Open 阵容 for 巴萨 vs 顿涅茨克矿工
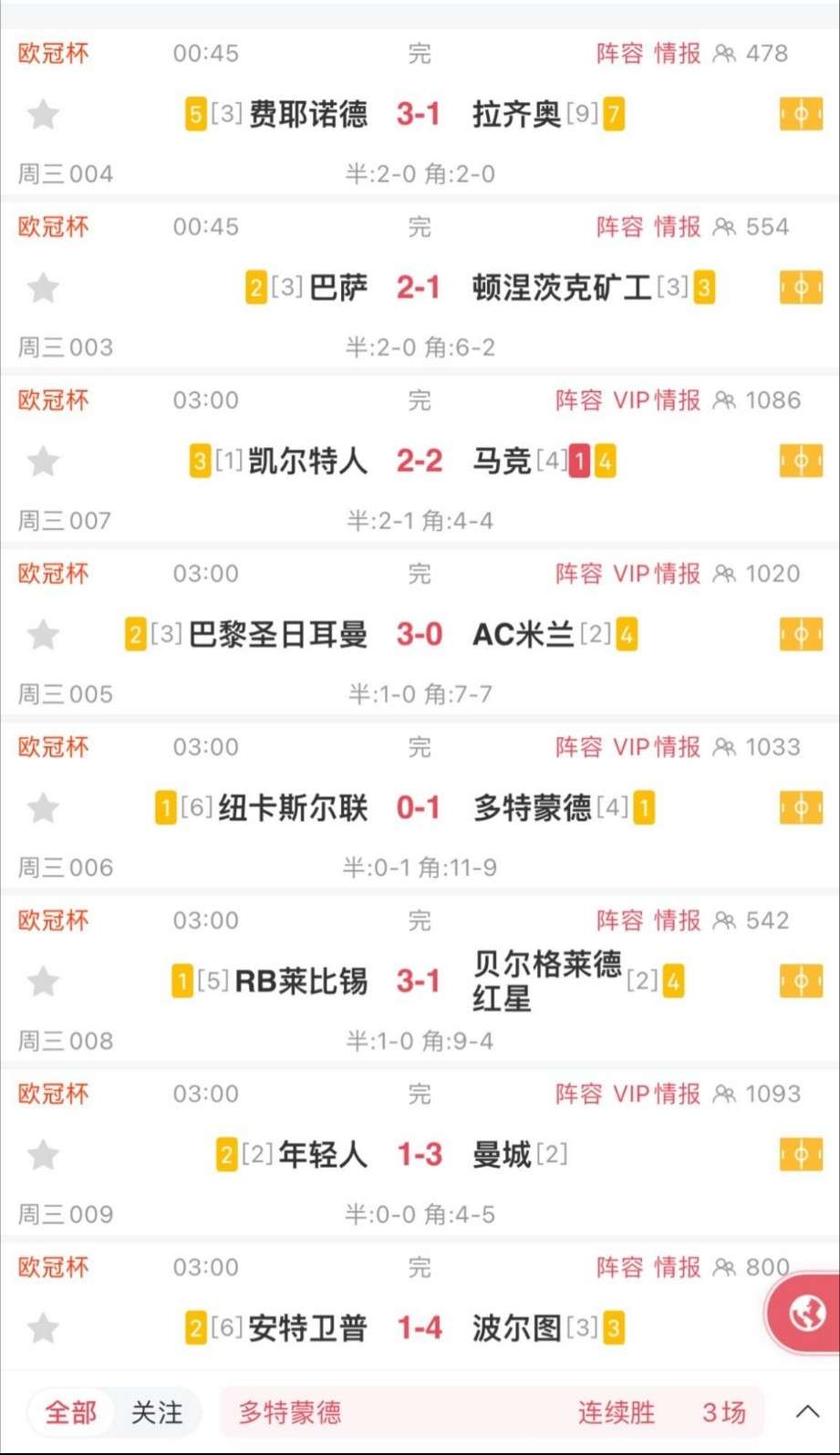 point(619,227)
